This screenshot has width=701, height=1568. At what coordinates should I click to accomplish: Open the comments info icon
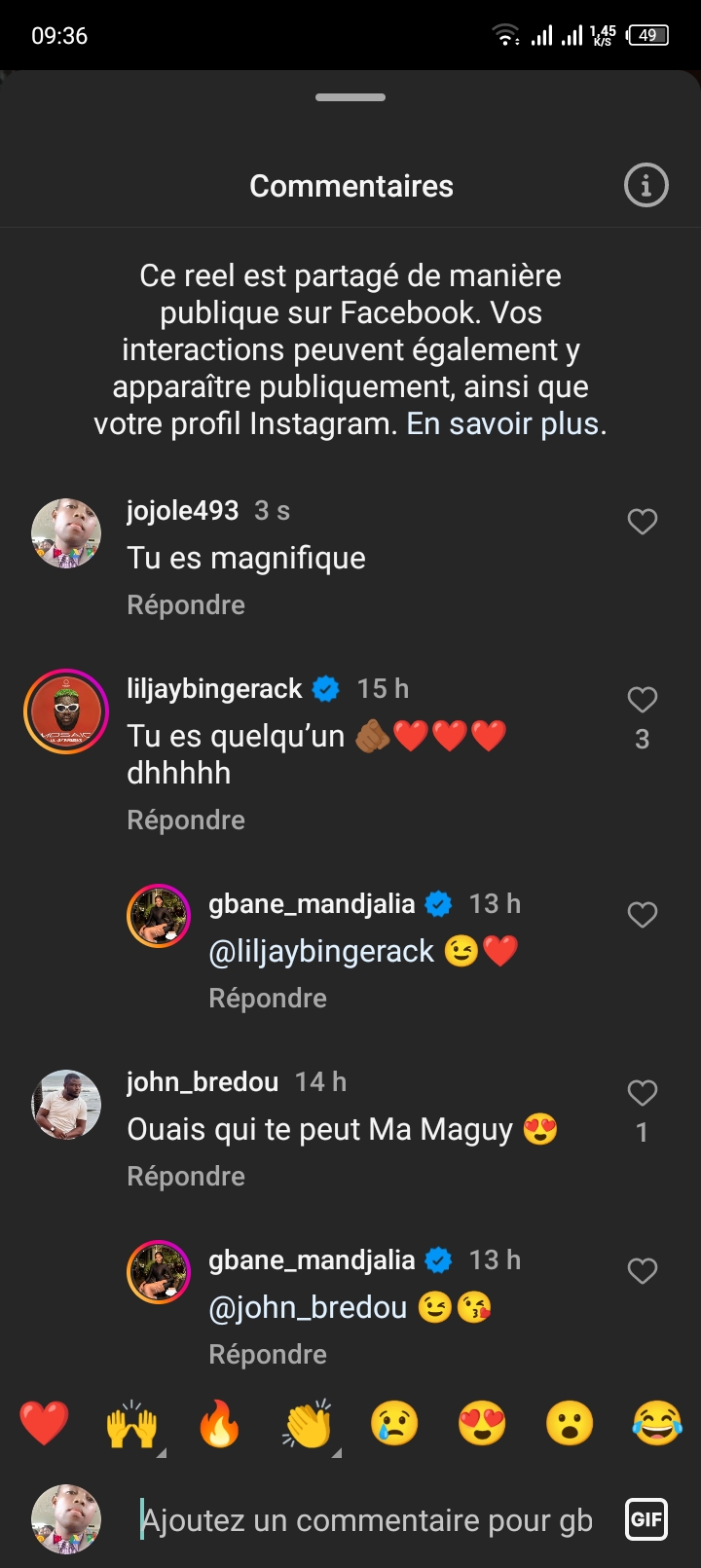click(646, 185)
